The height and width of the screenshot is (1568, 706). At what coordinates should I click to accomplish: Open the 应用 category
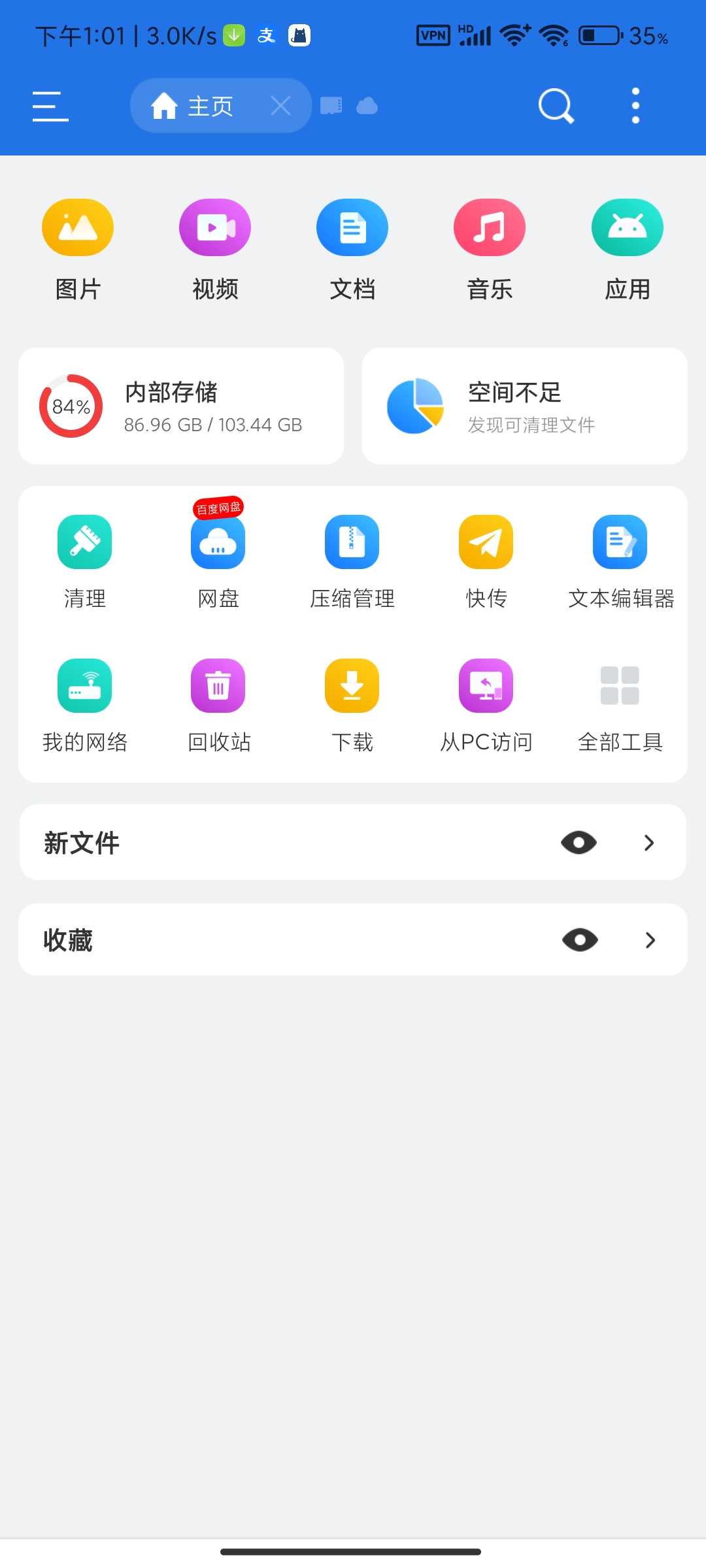(x=627, y=248)
